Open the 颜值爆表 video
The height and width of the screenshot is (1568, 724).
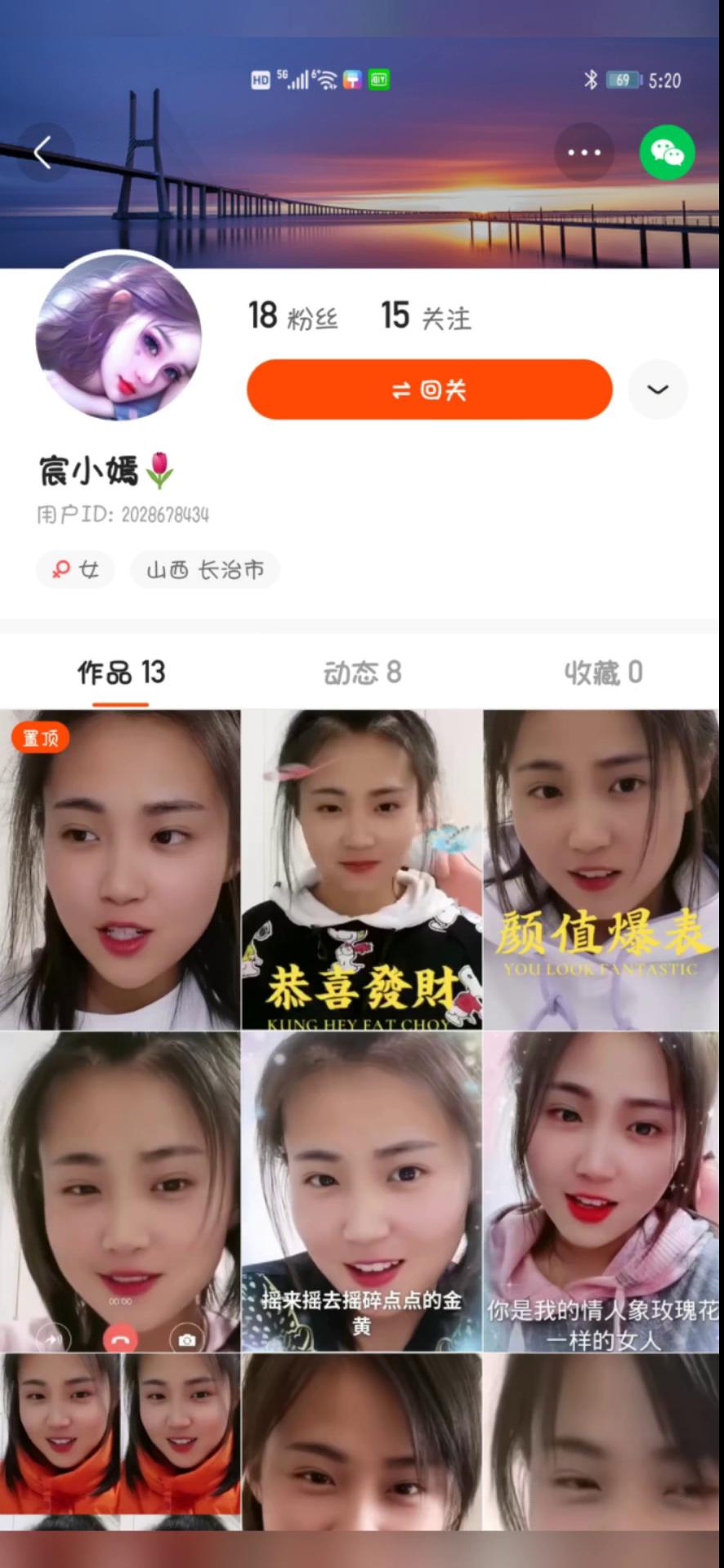(x=601, y=870)
